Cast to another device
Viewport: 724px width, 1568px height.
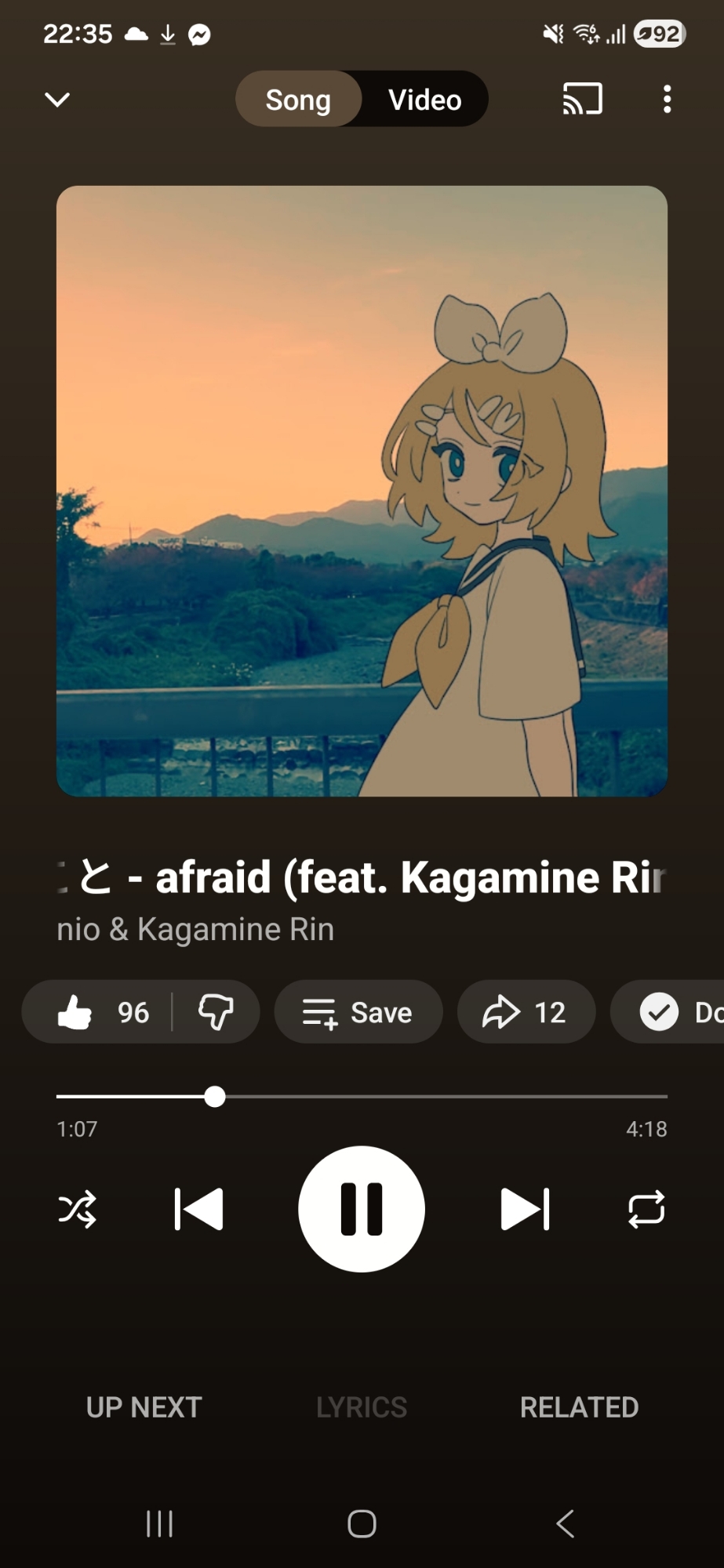click(x=582, y=100)
